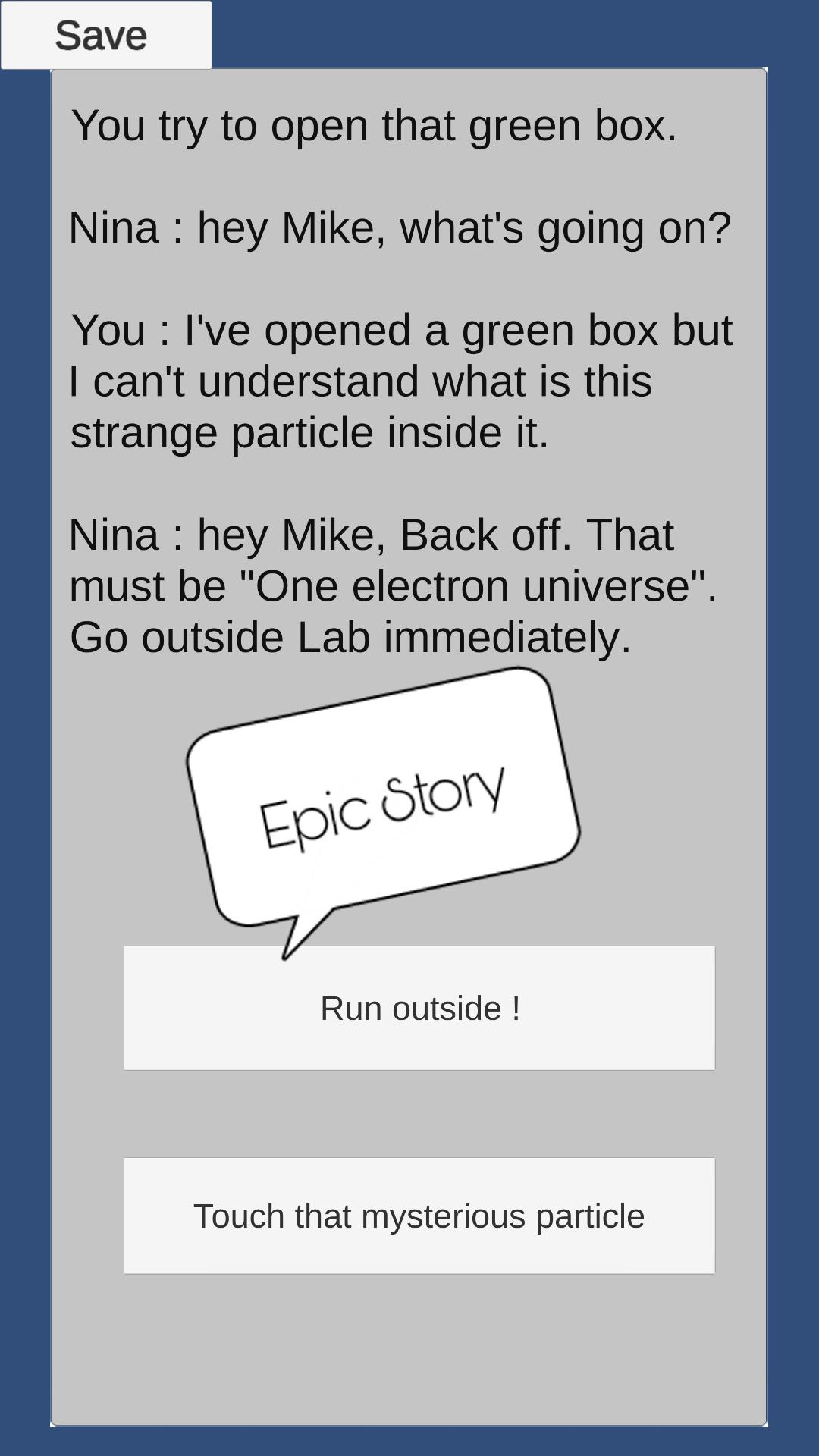Screen dimensions: 819x1456
Task: Click the empty area below the choices
Action: 409,1350
